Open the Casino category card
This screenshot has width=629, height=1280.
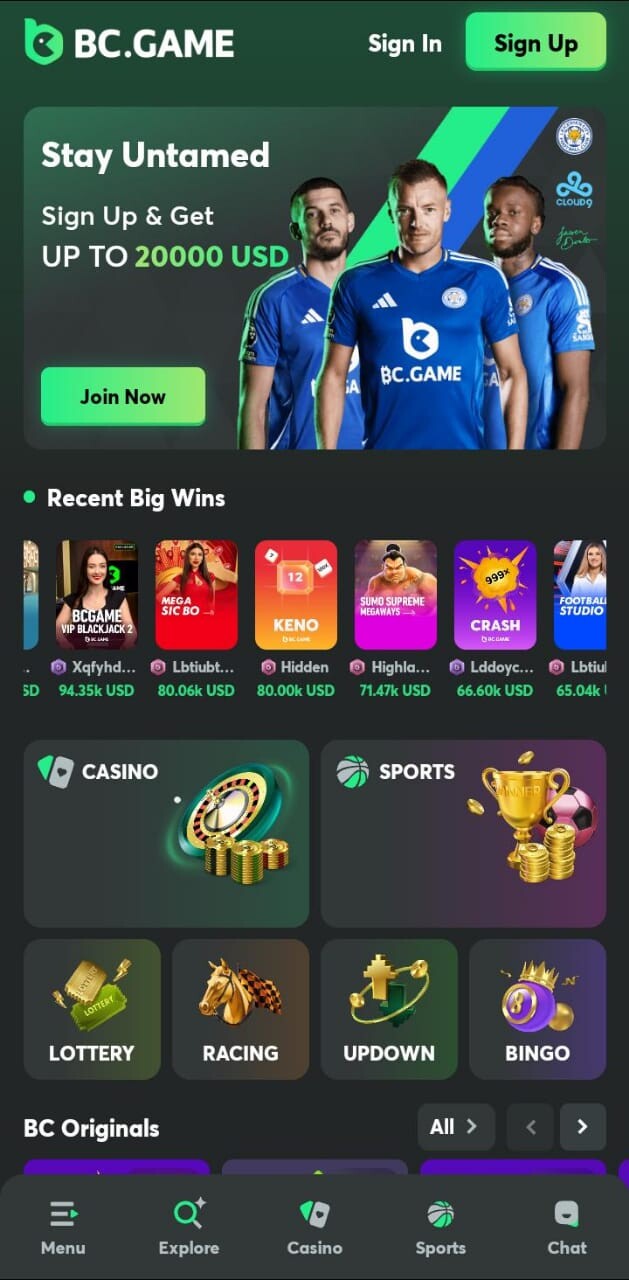click(x=166, y=833)
